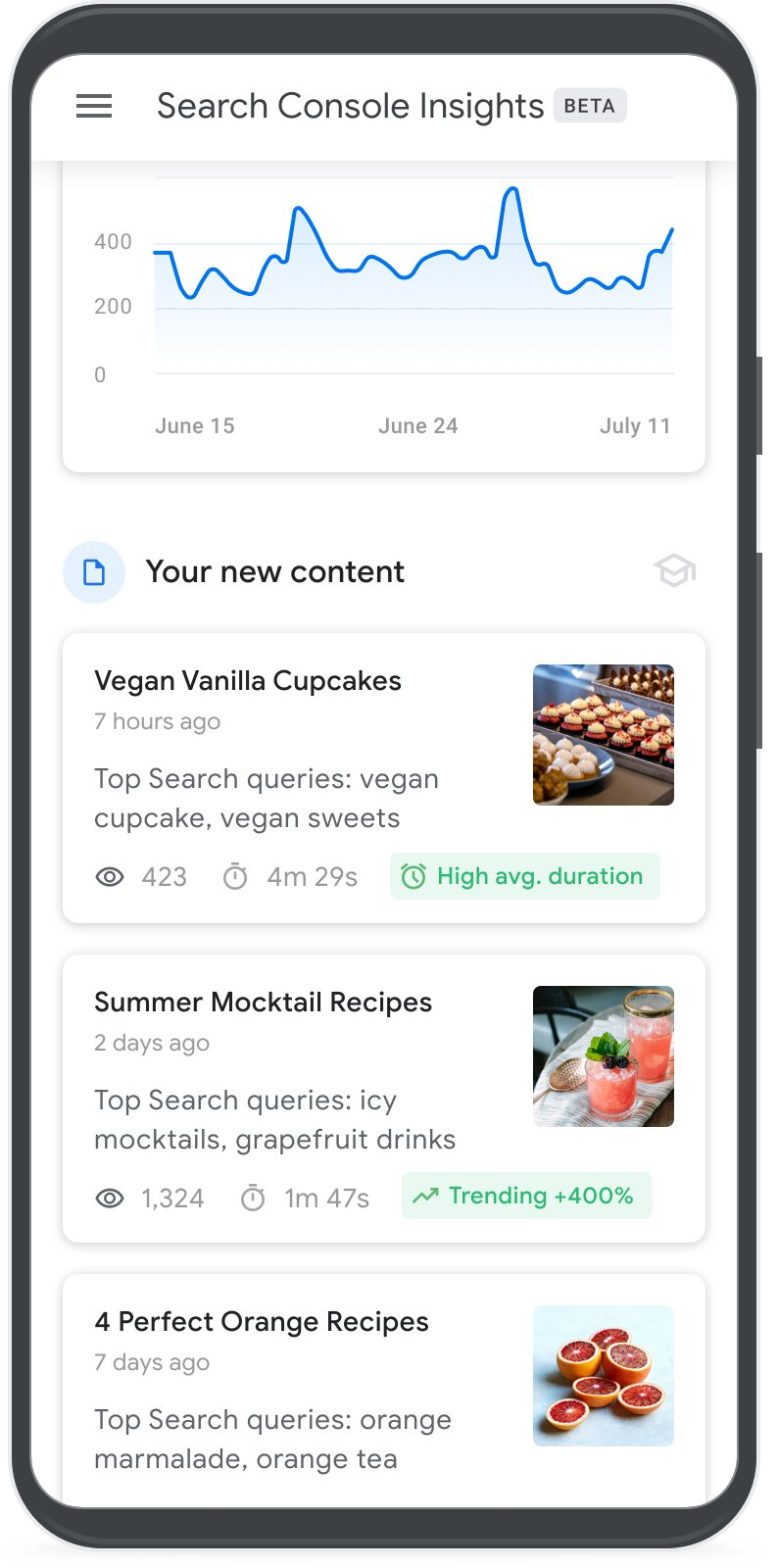Open the Vegan Vanilla Cupcakes card
The height and width of the screenshot is (1568, 778).
coord(248,681)
